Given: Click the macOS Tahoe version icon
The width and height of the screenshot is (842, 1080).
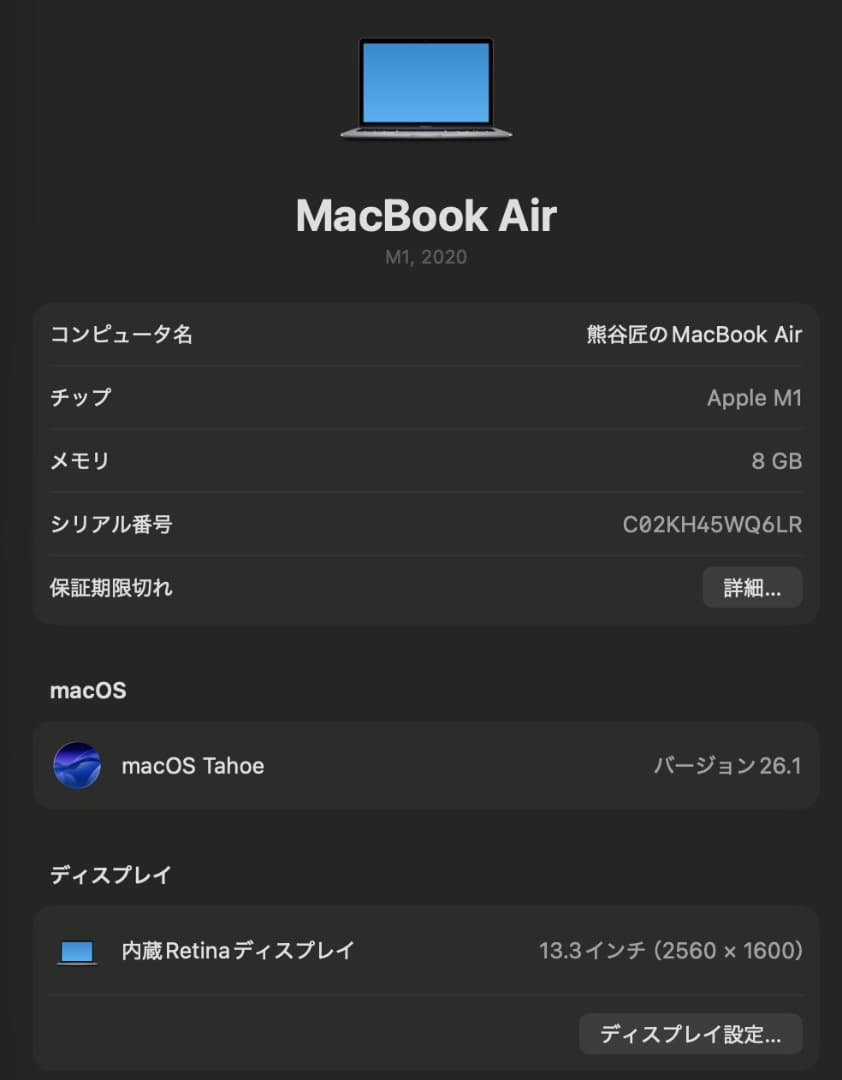Looking at the screenshot, I should 78,765.
